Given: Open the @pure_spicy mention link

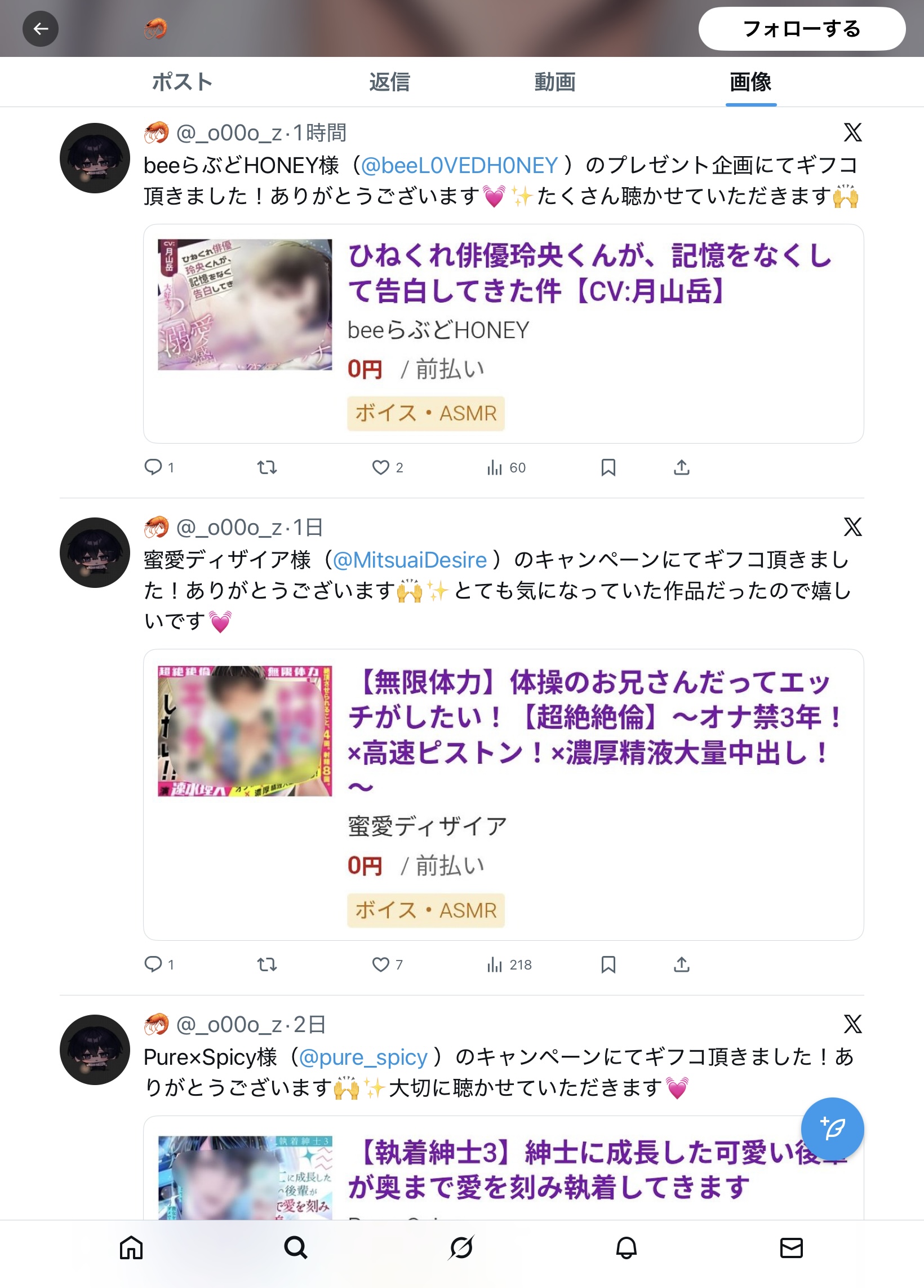Looking at the screenshot, I should pyautogui.click(x=363, y=1057).
